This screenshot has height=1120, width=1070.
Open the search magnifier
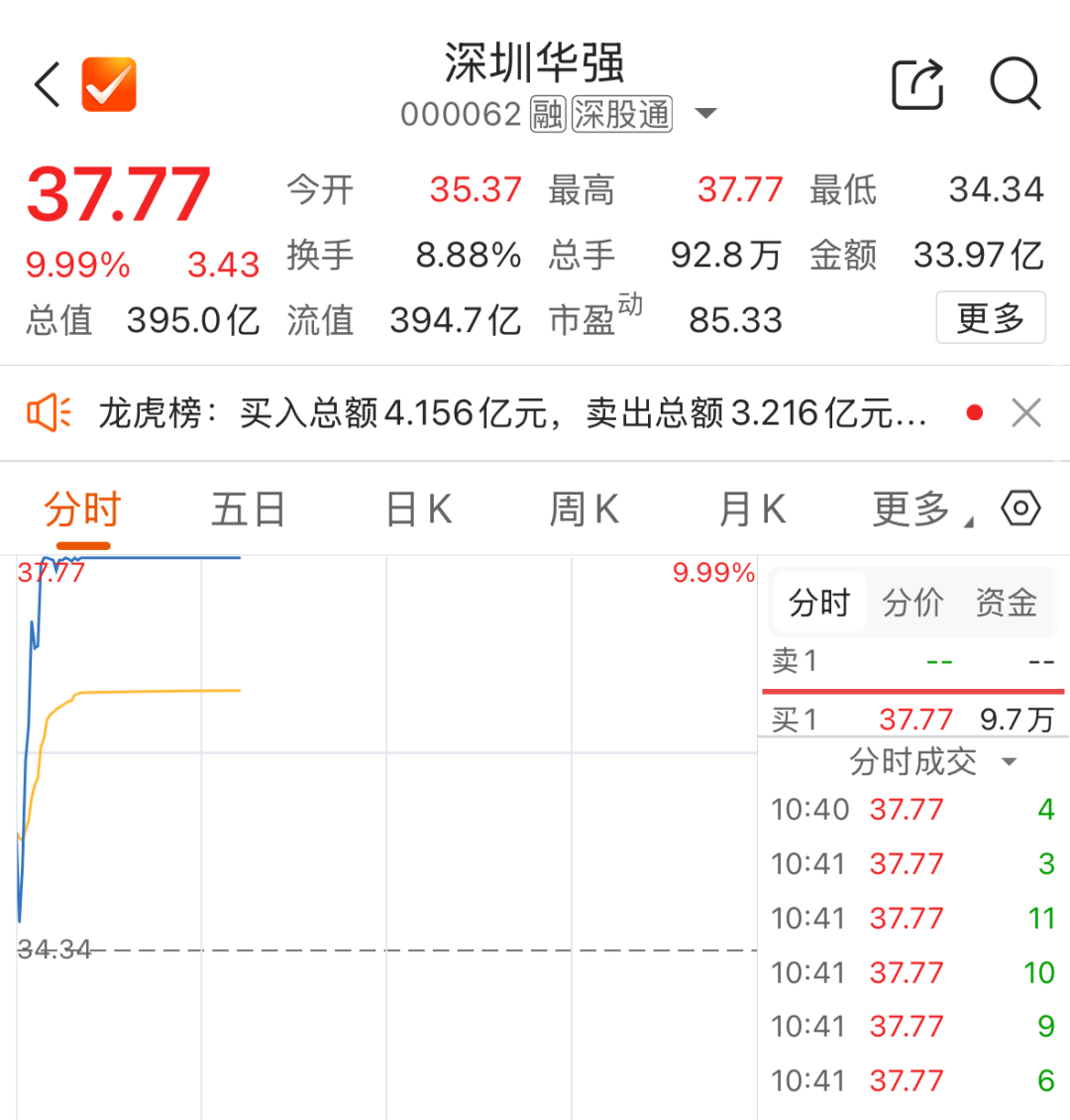tap(1016, 84)
